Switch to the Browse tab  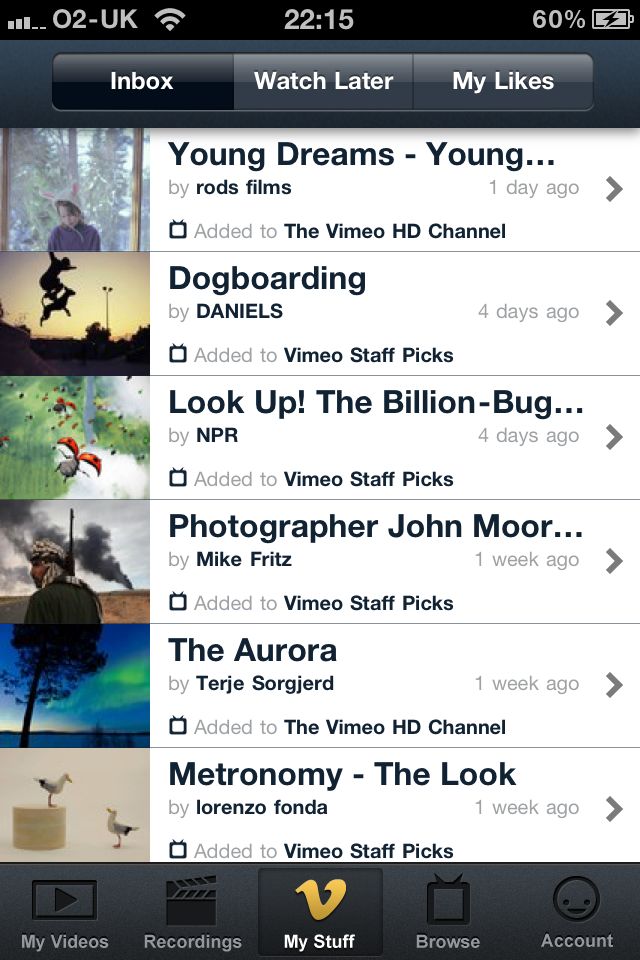(448, 914)
